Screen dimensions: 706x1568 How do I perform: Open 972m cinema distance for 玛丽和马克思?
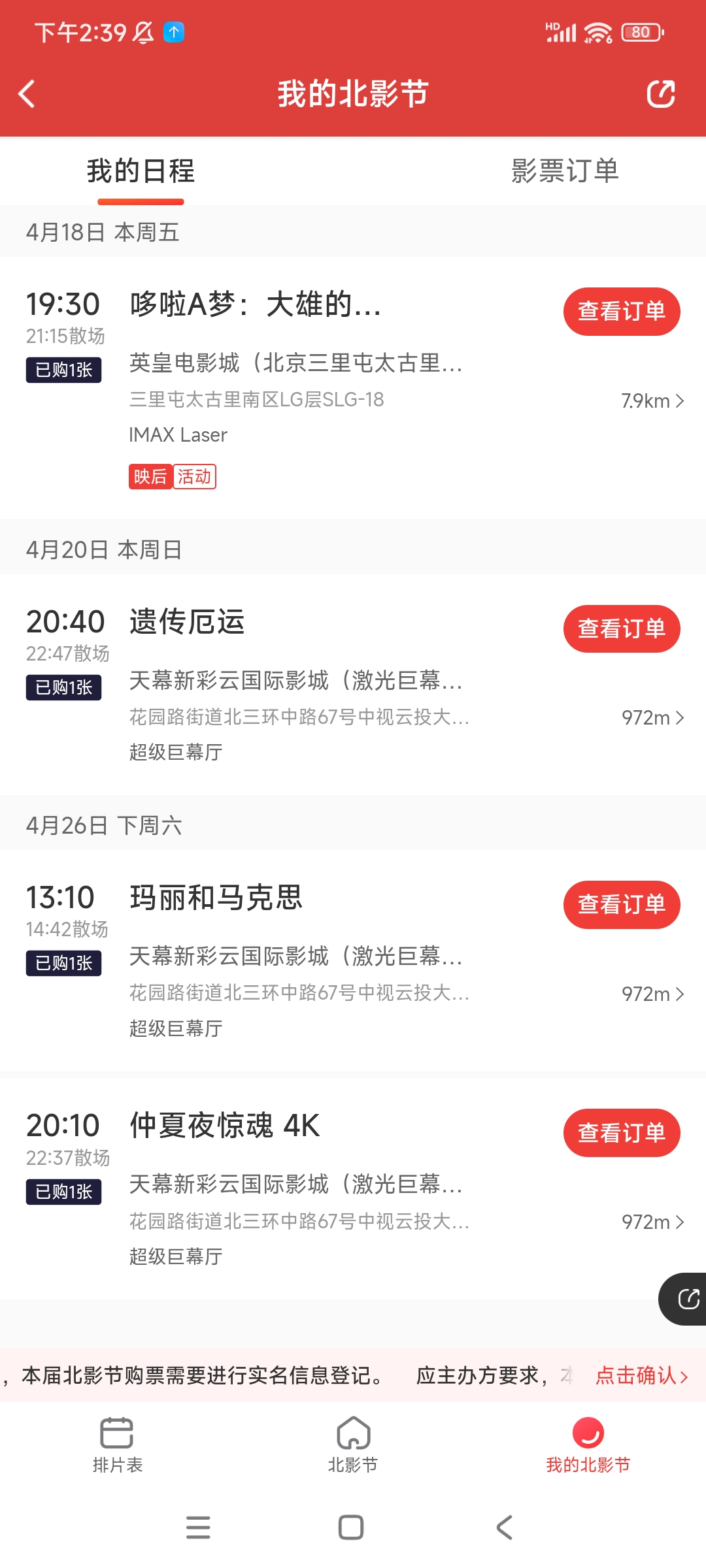point(652,994)
